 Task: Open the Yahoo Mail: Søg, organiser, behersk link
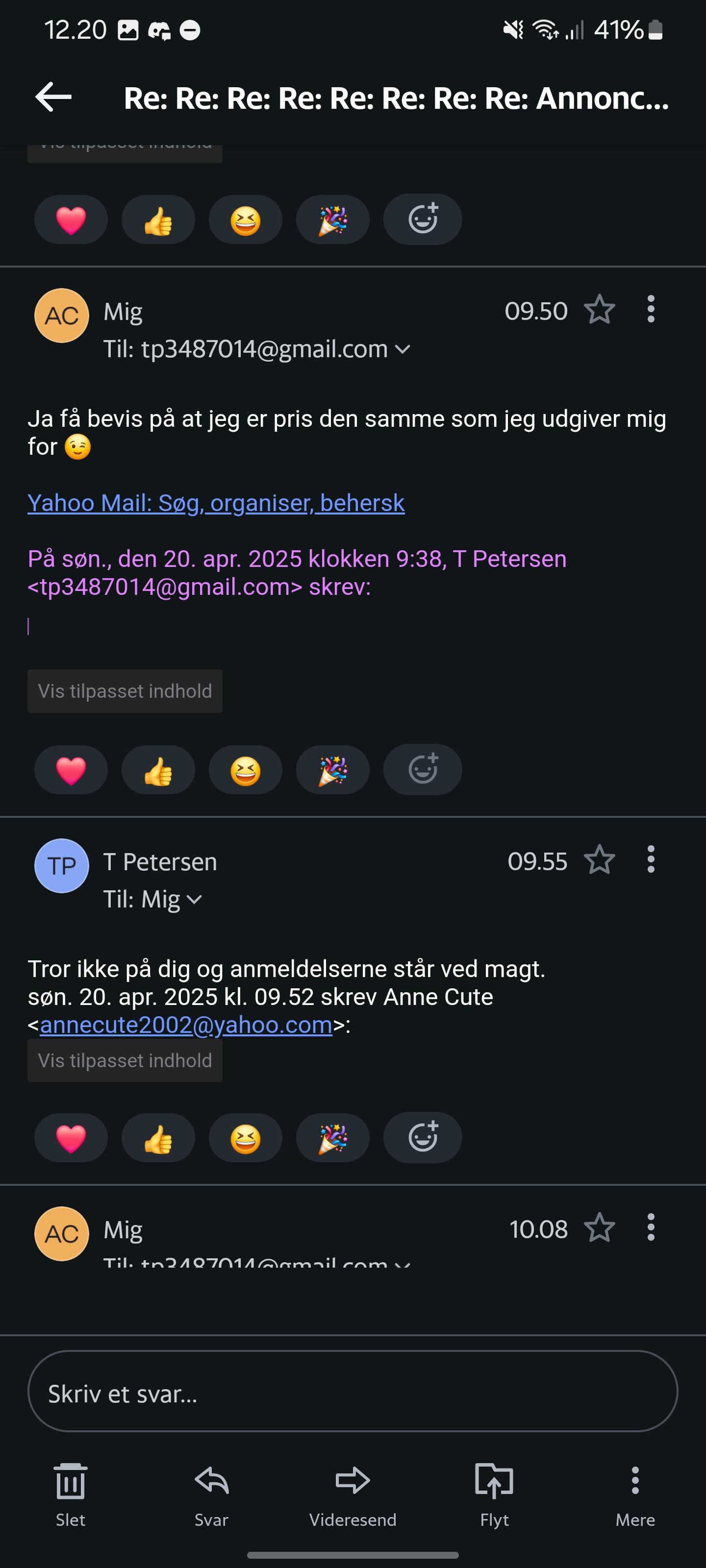(x=216, y=503)
